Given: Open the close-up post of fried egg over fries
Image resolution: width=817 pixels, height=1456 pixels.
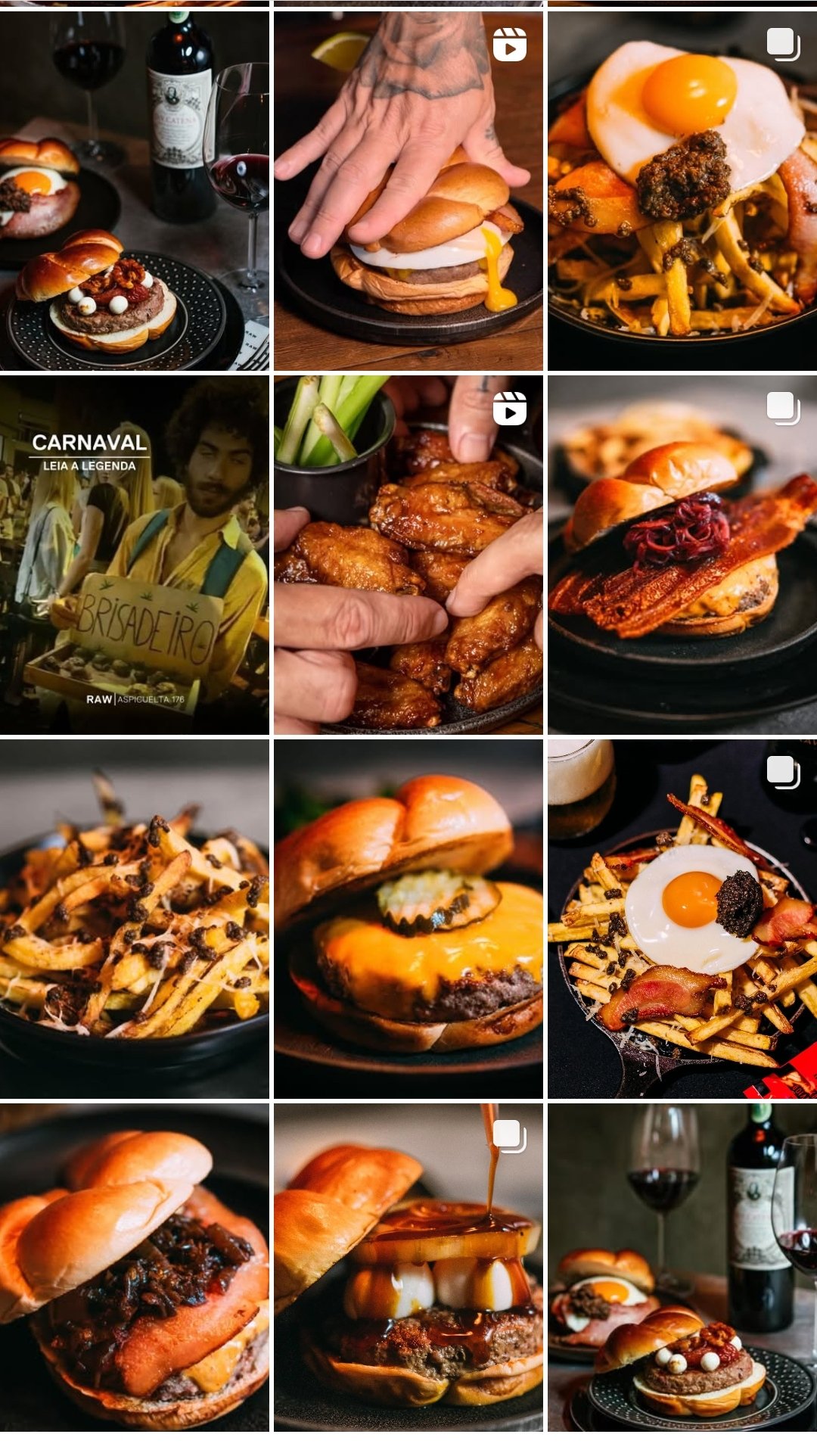Looking at the screenshot, I should 682,191.
